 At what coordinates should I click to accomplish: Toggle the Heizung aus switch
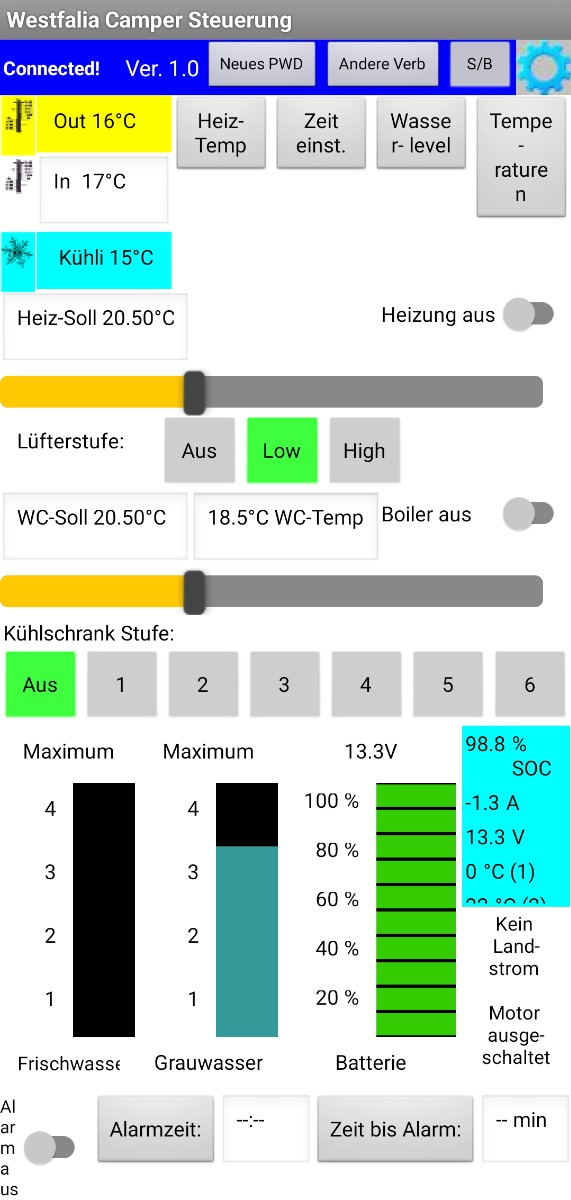(x=527, y=314)
